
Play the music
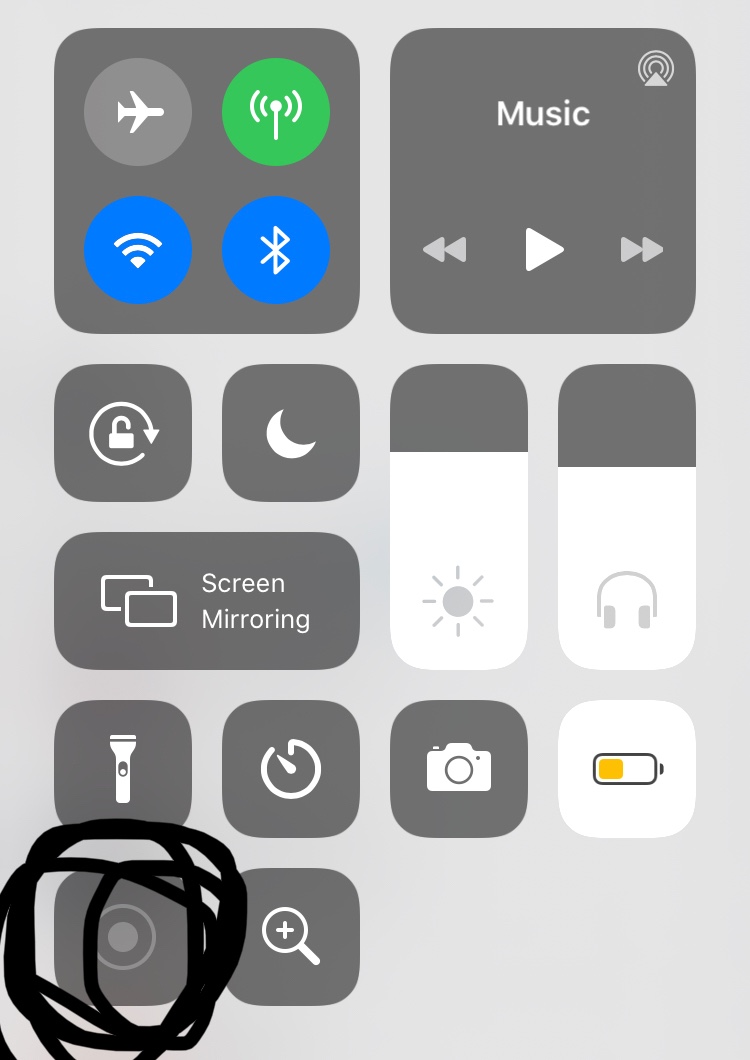(x=544, y=249)
